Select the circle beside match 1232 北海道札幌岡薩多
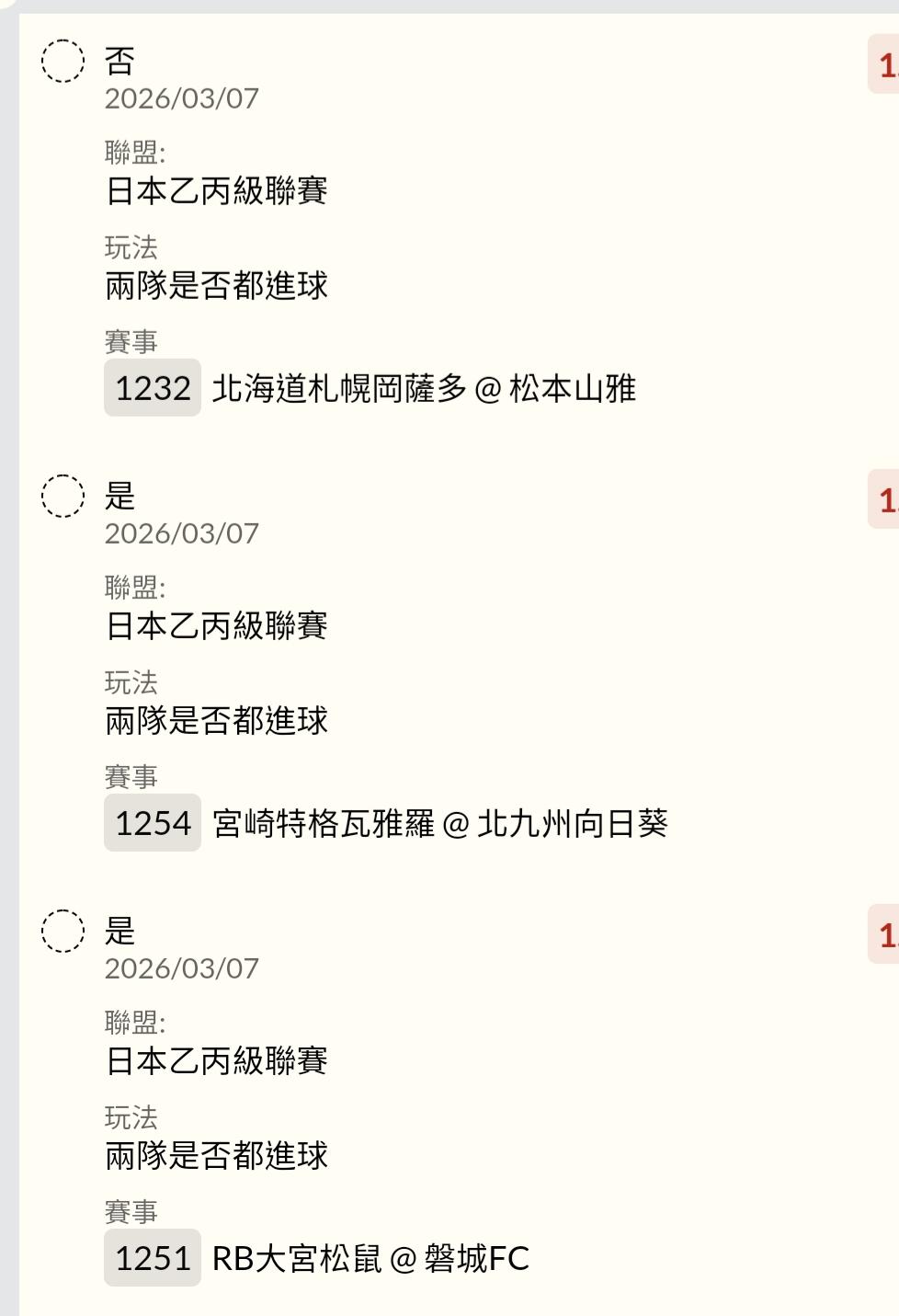Viewport: 899px width, 1316px height. point(63,62)
